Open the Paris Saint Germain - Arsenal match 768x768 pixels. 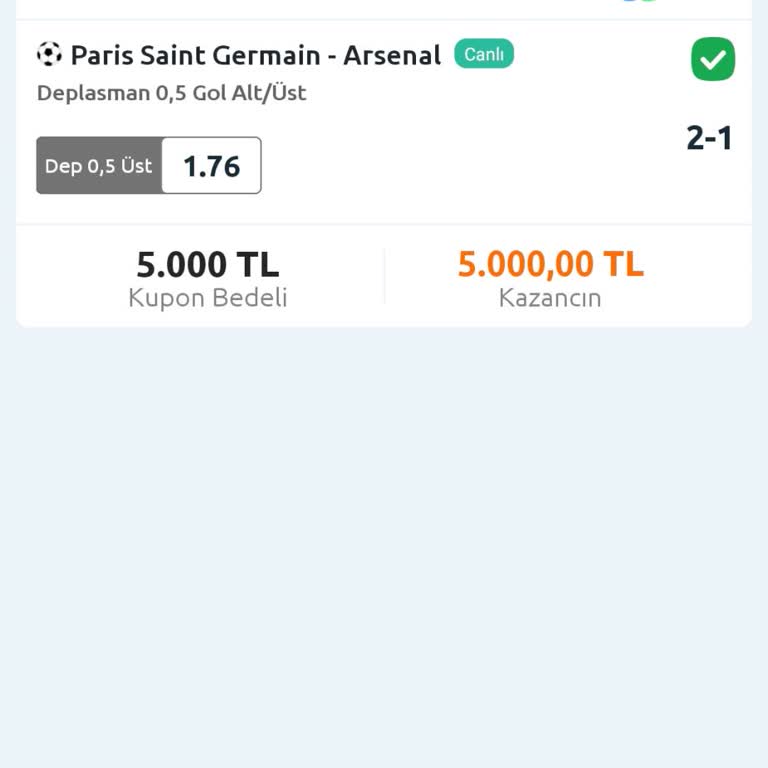[x=255, y=55]
